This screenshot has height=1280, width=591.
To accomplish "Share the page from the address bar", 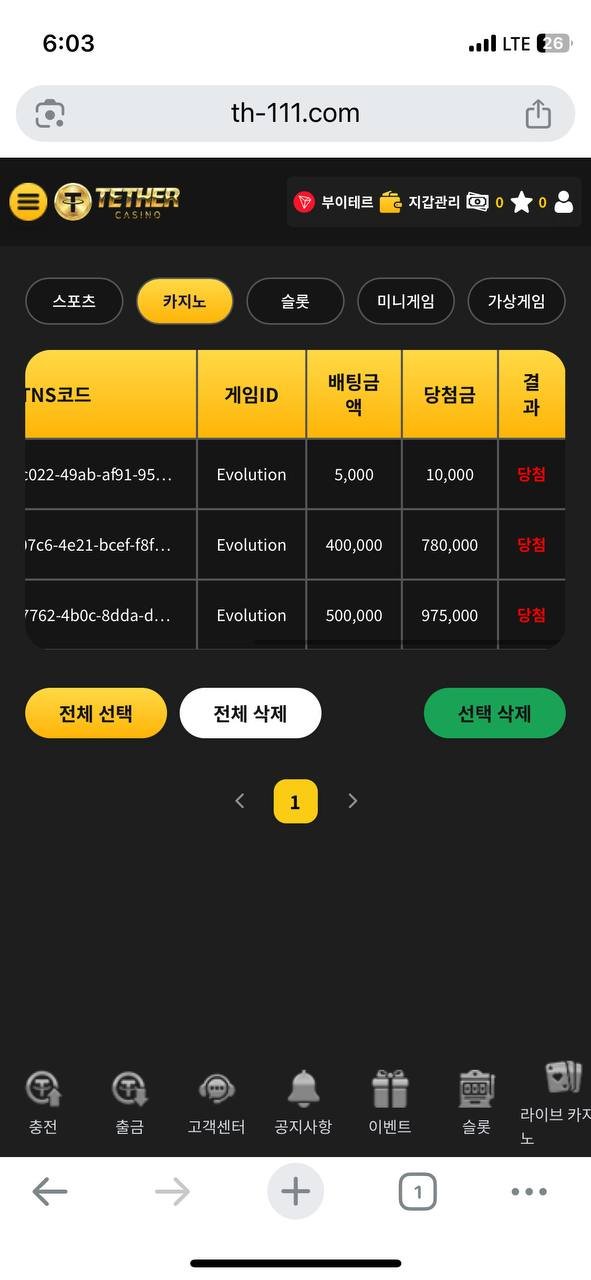I will coord(538,113).
